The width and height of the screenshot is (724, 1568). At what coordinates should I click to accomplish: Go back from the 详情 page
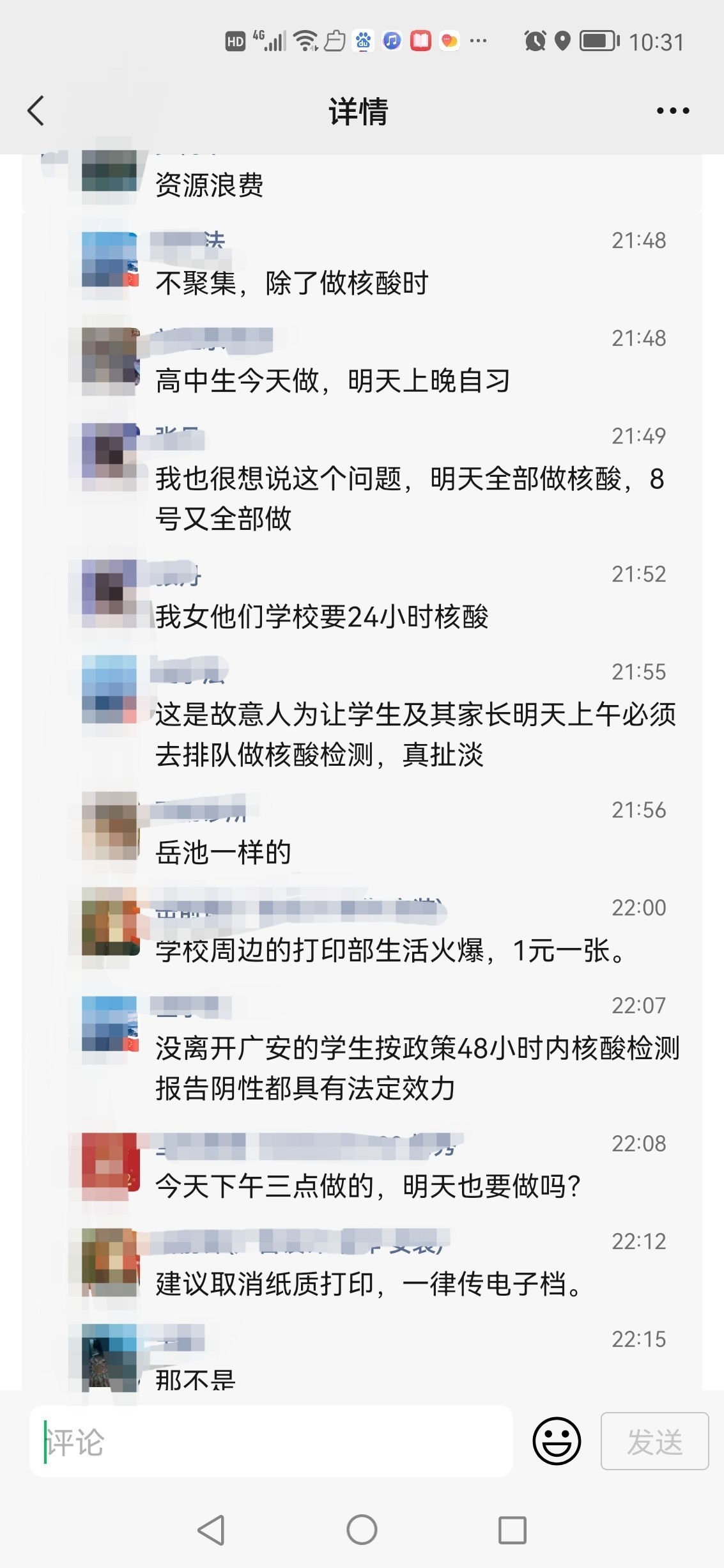[36, 111]
